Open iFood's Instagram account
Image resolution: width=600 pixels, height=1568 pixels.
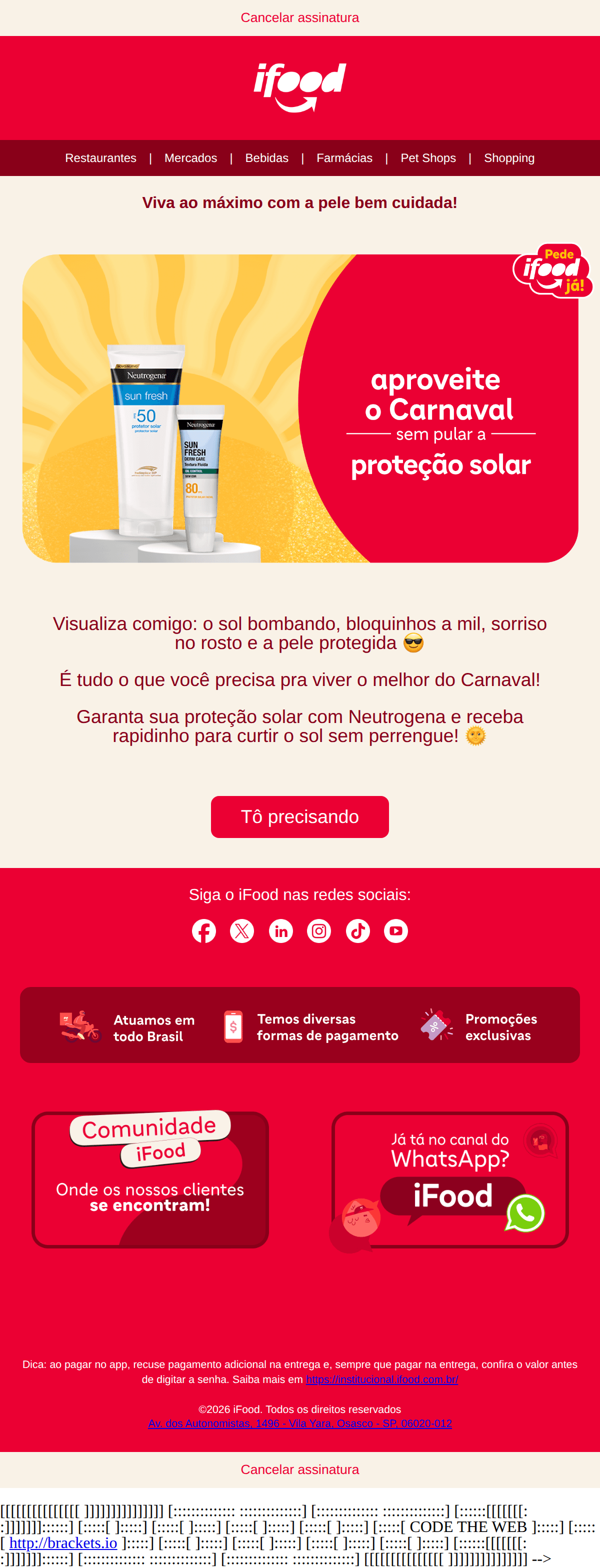click(x=319, y=930)
